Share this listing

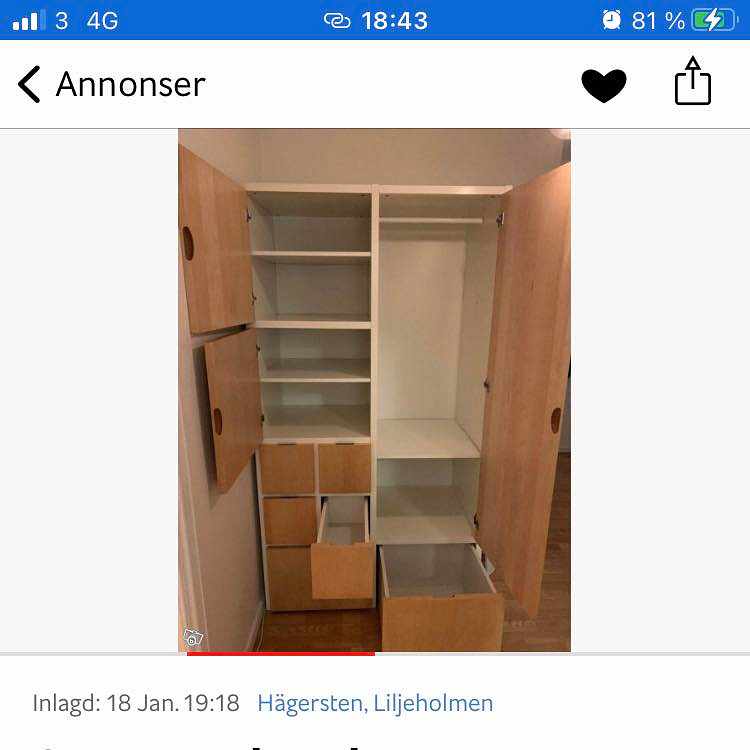coord(692,82)
